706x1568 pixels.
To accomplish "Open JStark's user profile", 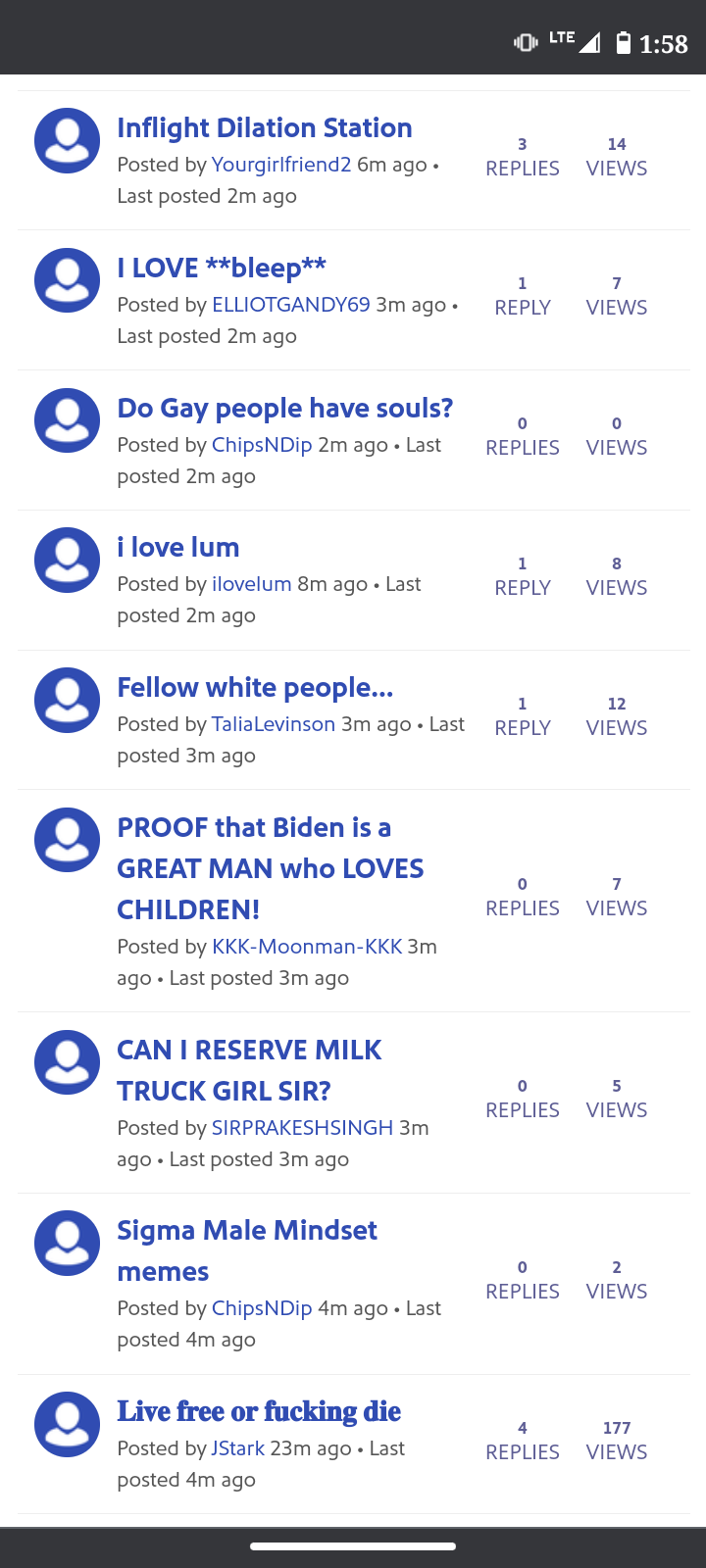I will point(238,1448).
